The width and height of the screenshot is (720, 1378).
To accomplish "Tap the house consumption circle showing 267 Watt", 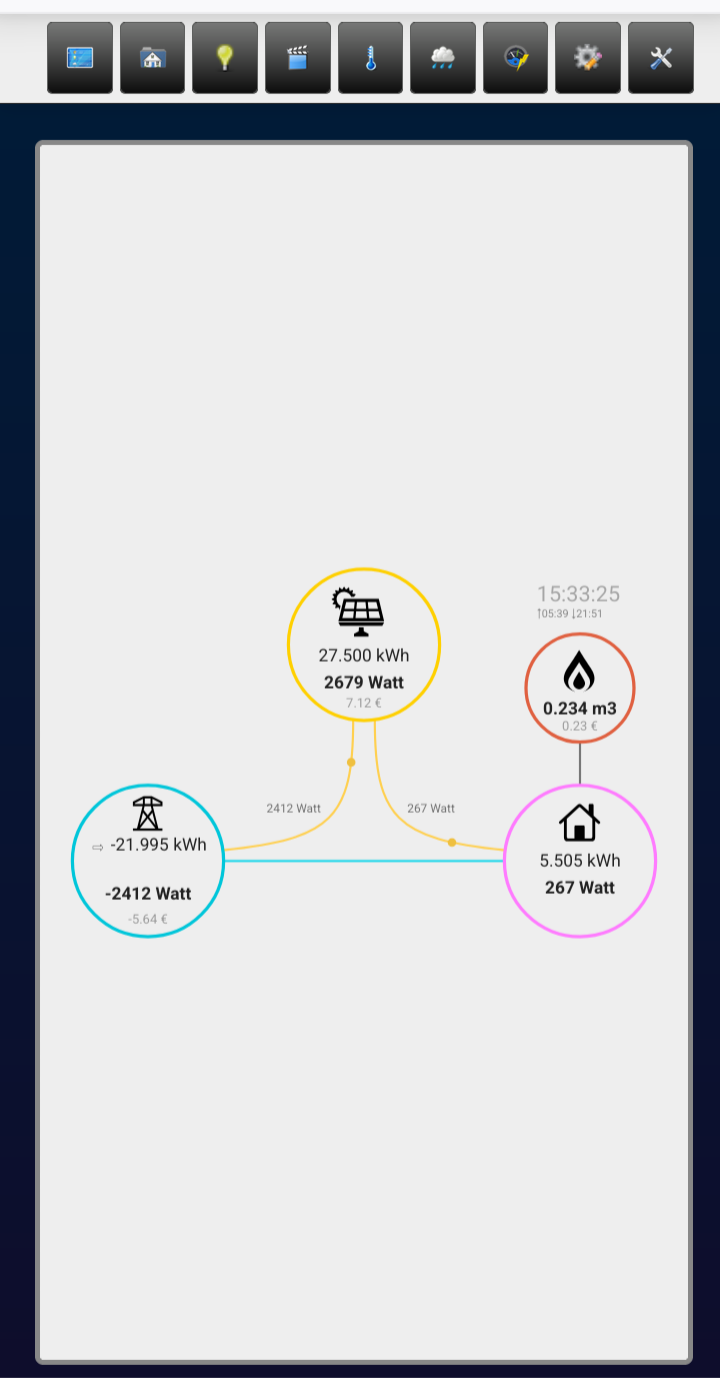I will click(x=580, y=861).
